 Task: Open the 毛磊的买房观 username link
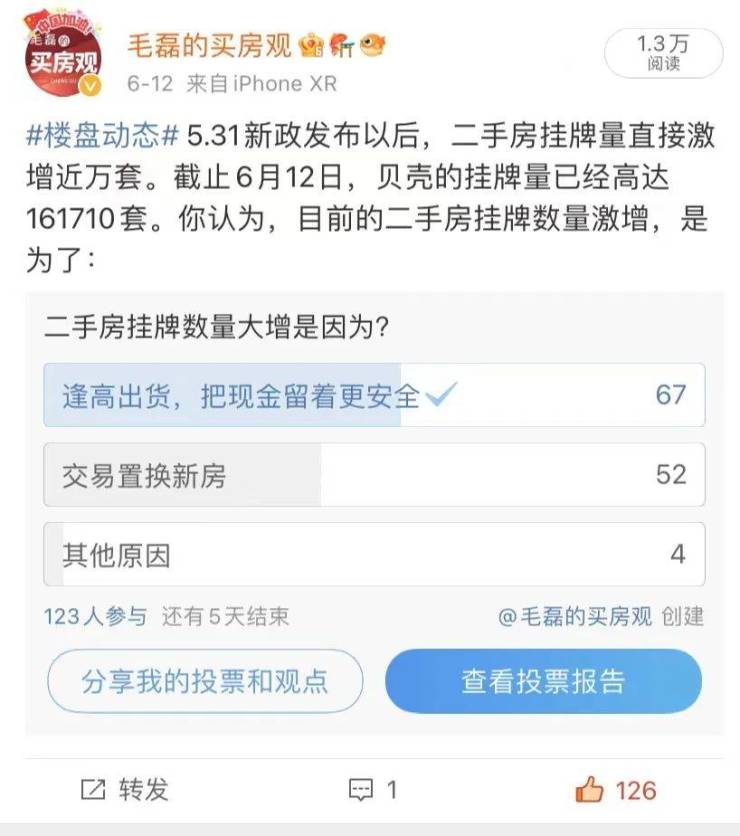pos(208,45)
